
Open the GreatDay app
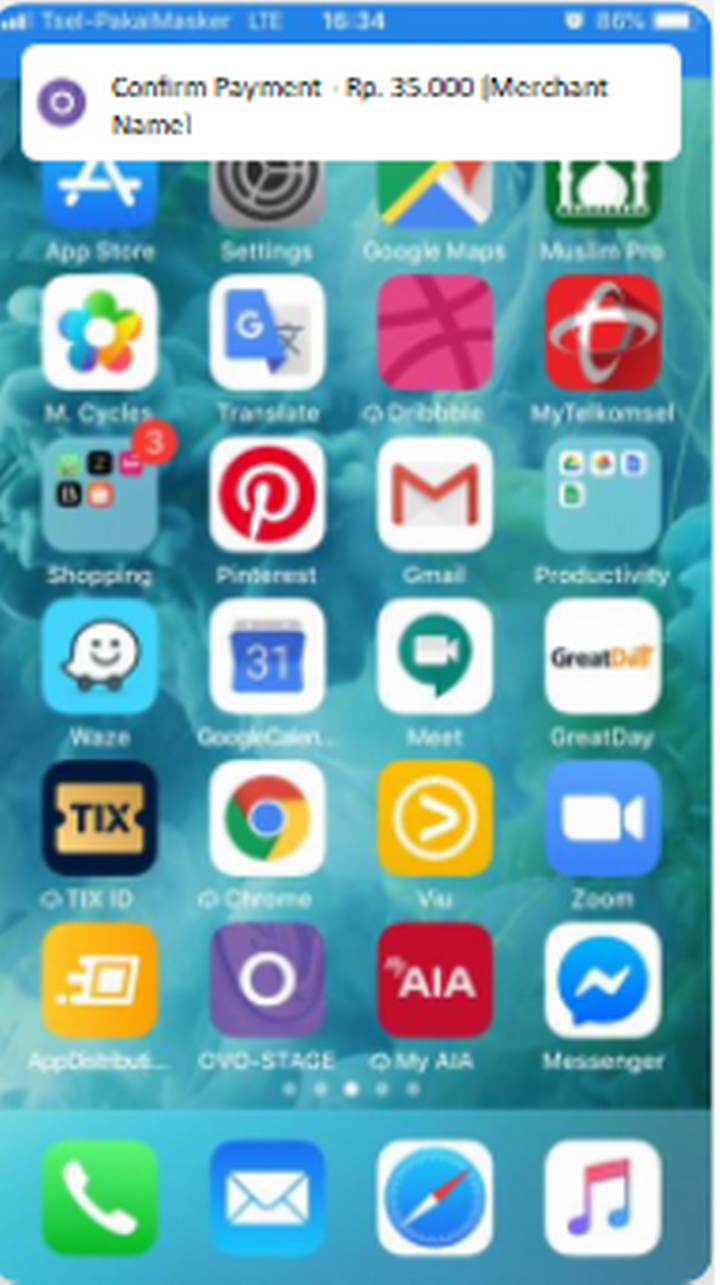point(602,657)
